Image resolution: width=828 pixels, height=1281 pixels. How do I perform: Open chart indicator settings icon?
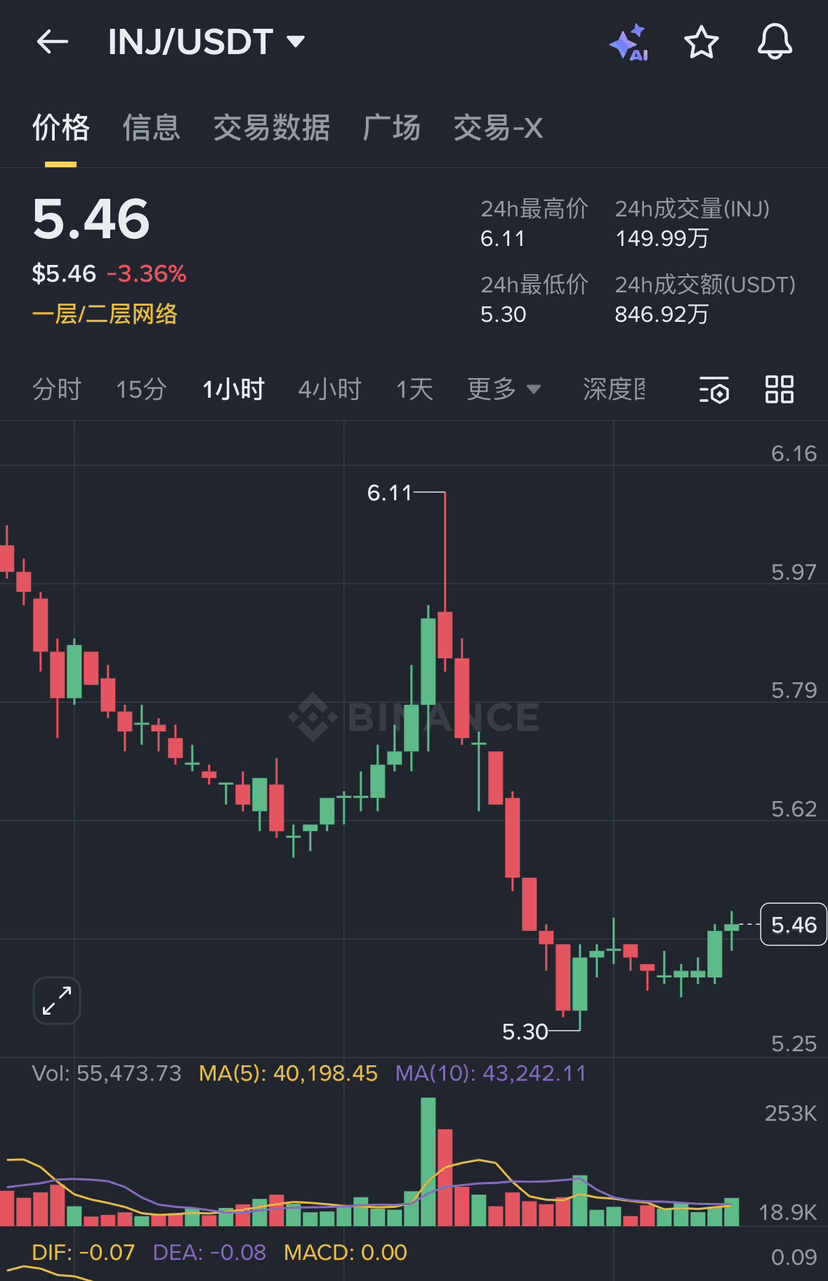click(714, 390)
